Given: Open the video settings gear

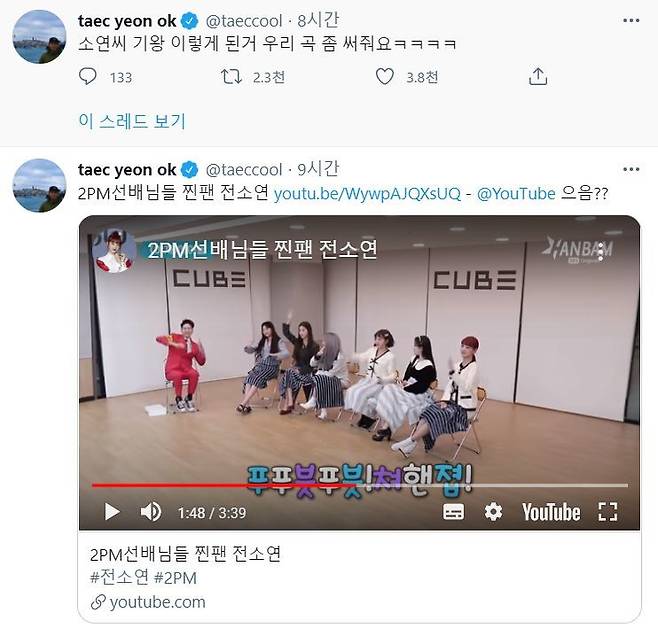Looking at the screenshot, I should tap(493, 512).
